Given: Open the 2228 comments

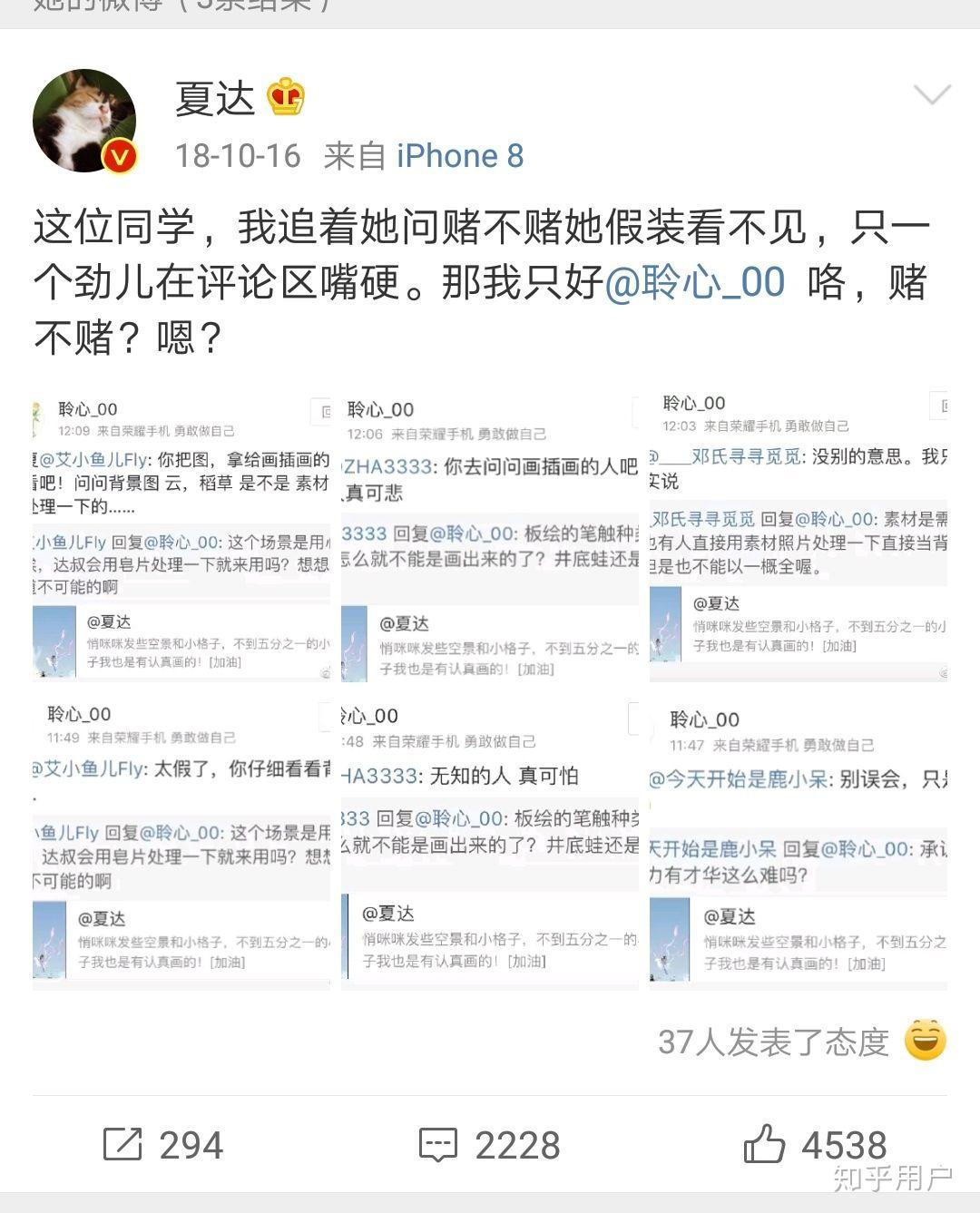Looking at the screenshot, I should pos(490,1145).
